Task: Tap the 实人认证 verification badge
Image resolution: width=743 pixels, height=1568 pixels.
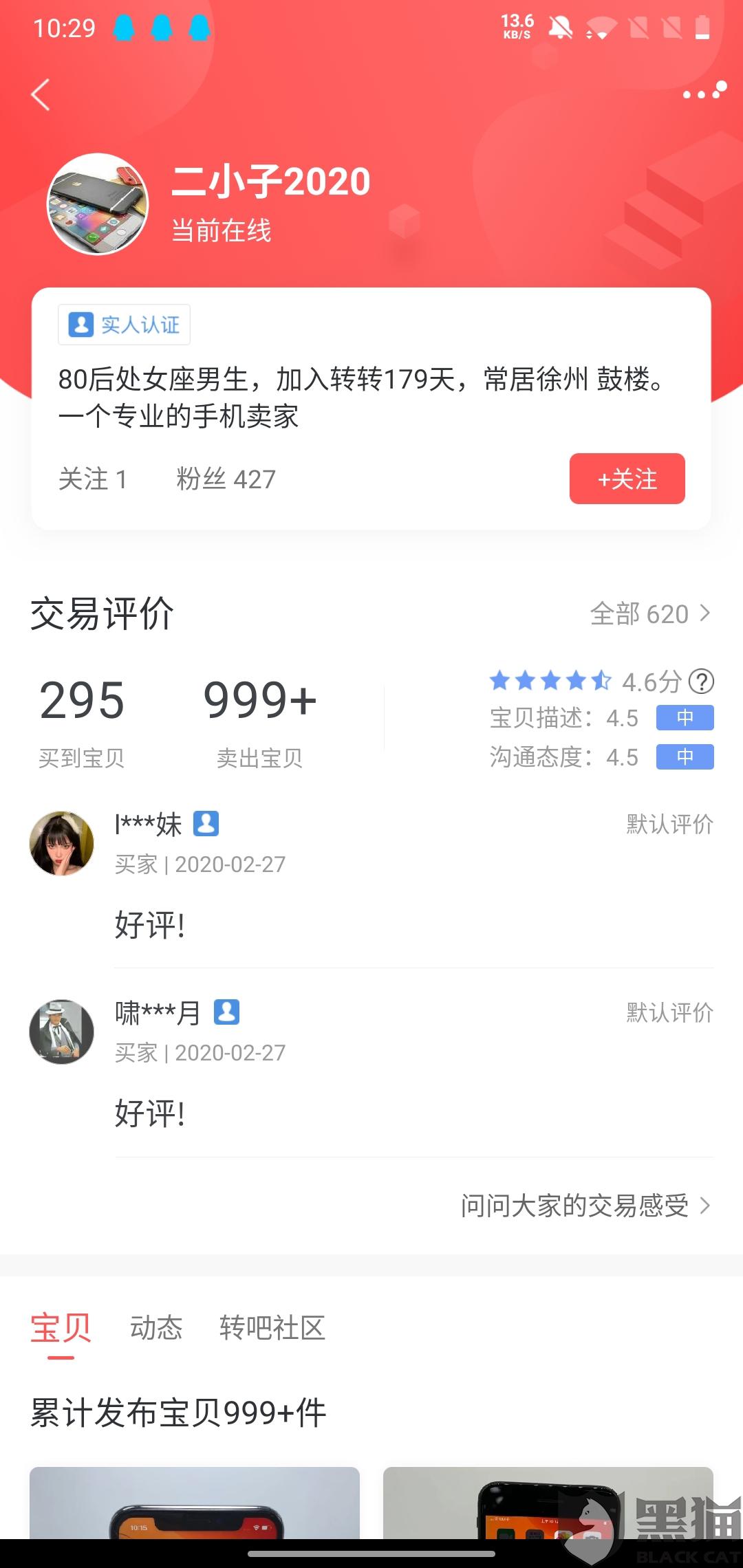Action: (x=125, y=325)
